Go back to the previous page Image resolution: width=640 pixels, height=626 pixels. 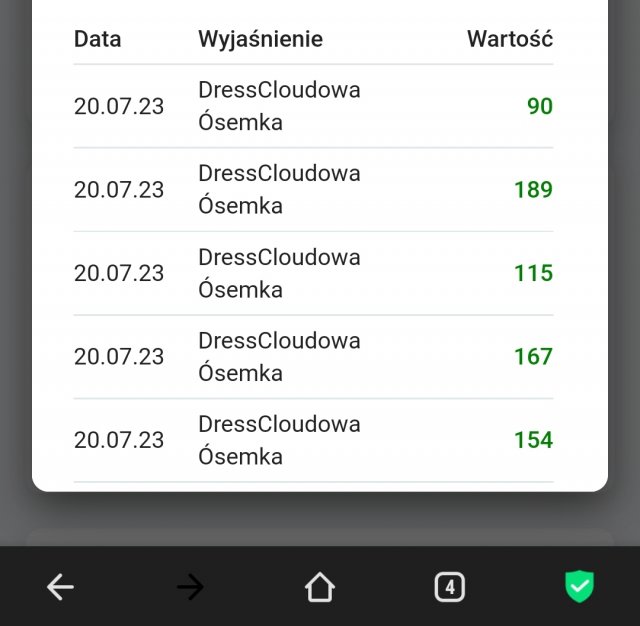(61, 587)
